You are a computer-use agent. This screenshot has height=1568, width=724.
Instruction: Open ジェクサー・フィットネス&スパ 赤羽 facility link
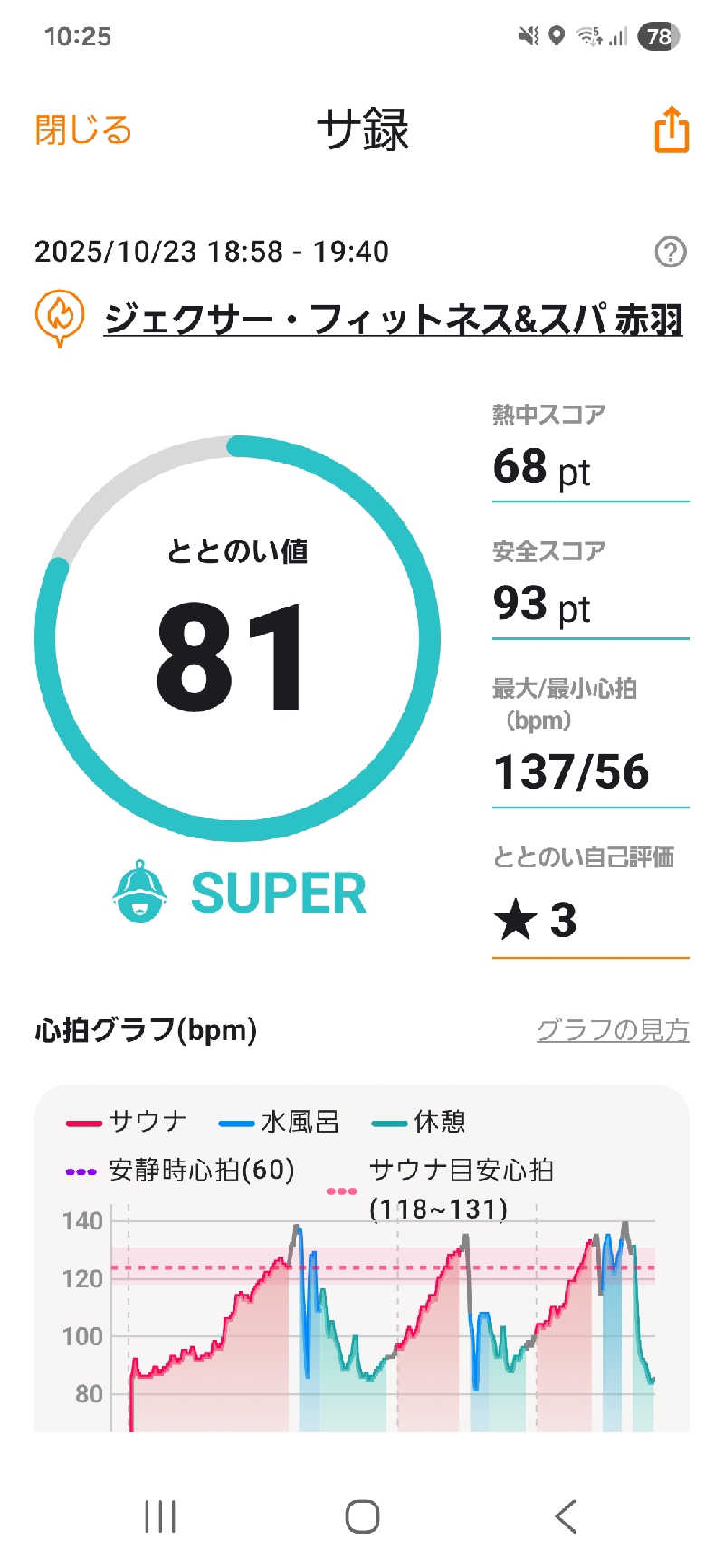[393, 320]
